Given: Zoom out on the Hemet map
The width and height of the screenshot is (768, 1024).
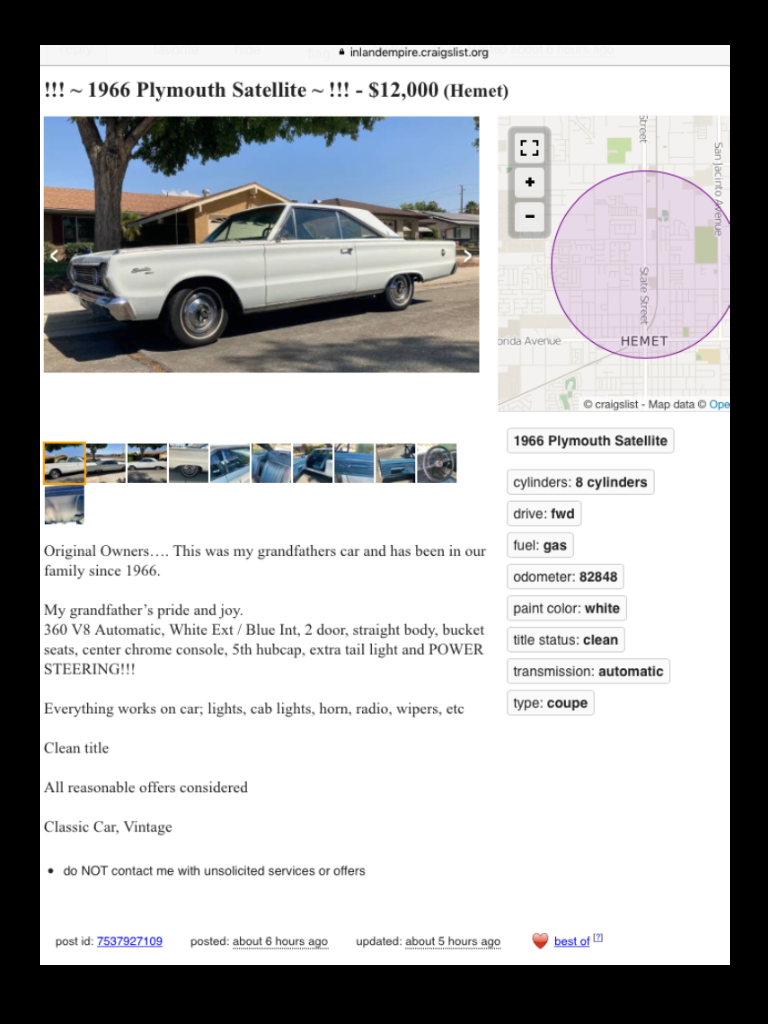Looking at the screenshot, I should [x=529, y=216].
